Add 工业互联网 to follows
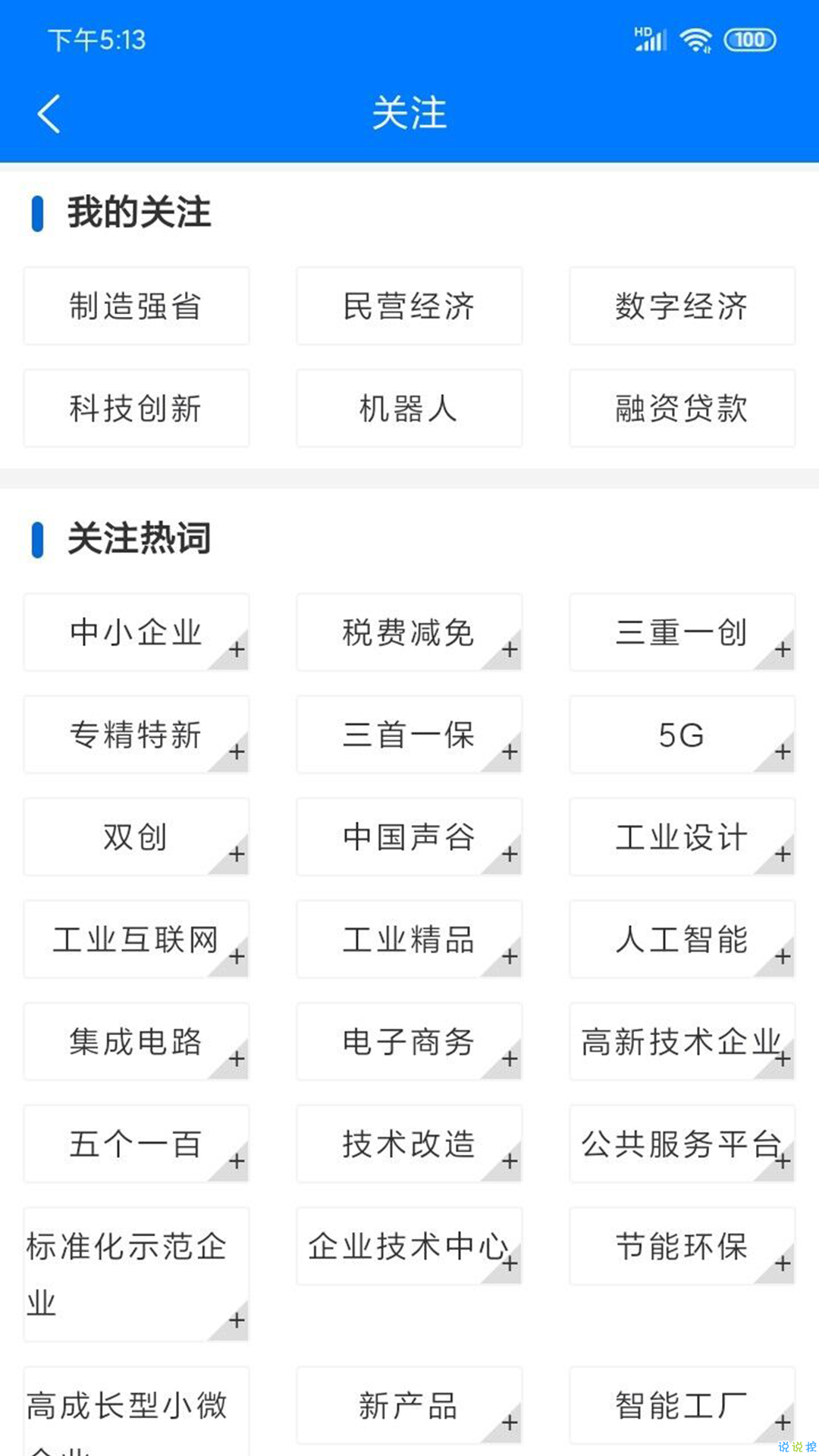 pos(136,939)
